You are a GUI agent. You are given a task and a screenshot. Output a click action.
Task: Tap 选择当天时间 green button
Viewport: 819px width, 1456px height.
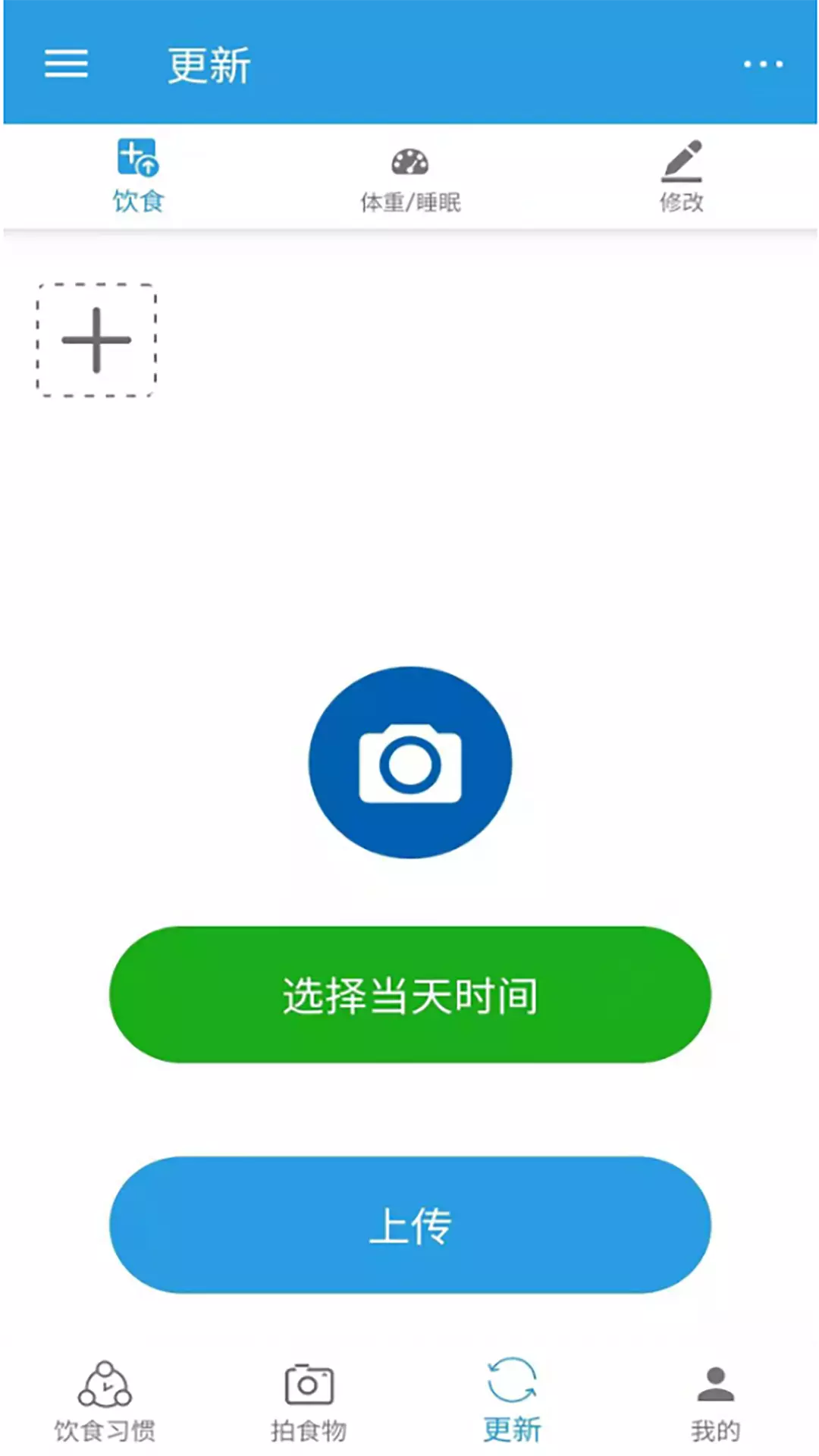tap(410, 995)
